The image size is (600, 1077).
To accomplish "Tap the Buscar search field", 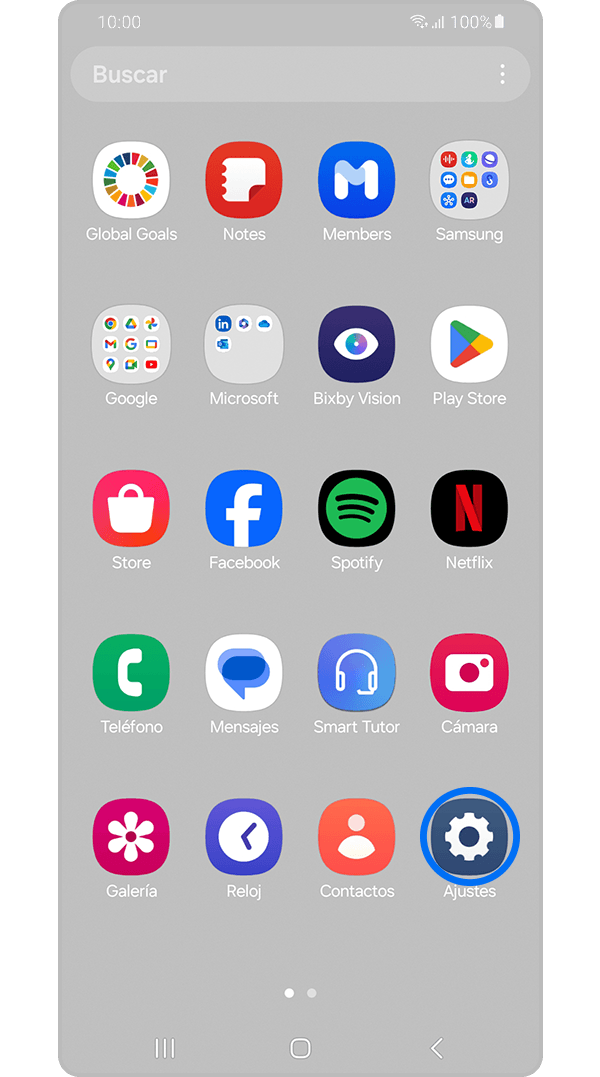I will [280, 75].
